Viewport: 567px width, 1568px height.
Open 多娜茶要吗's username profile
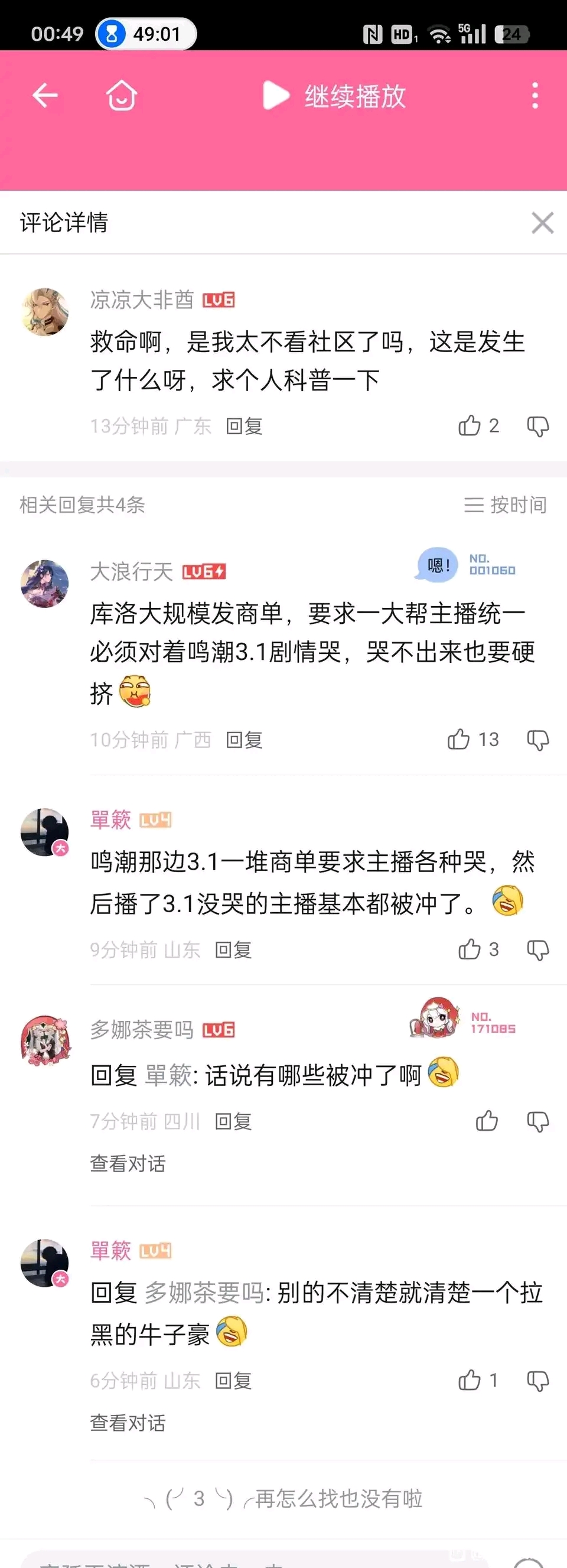coord(142,1029)
